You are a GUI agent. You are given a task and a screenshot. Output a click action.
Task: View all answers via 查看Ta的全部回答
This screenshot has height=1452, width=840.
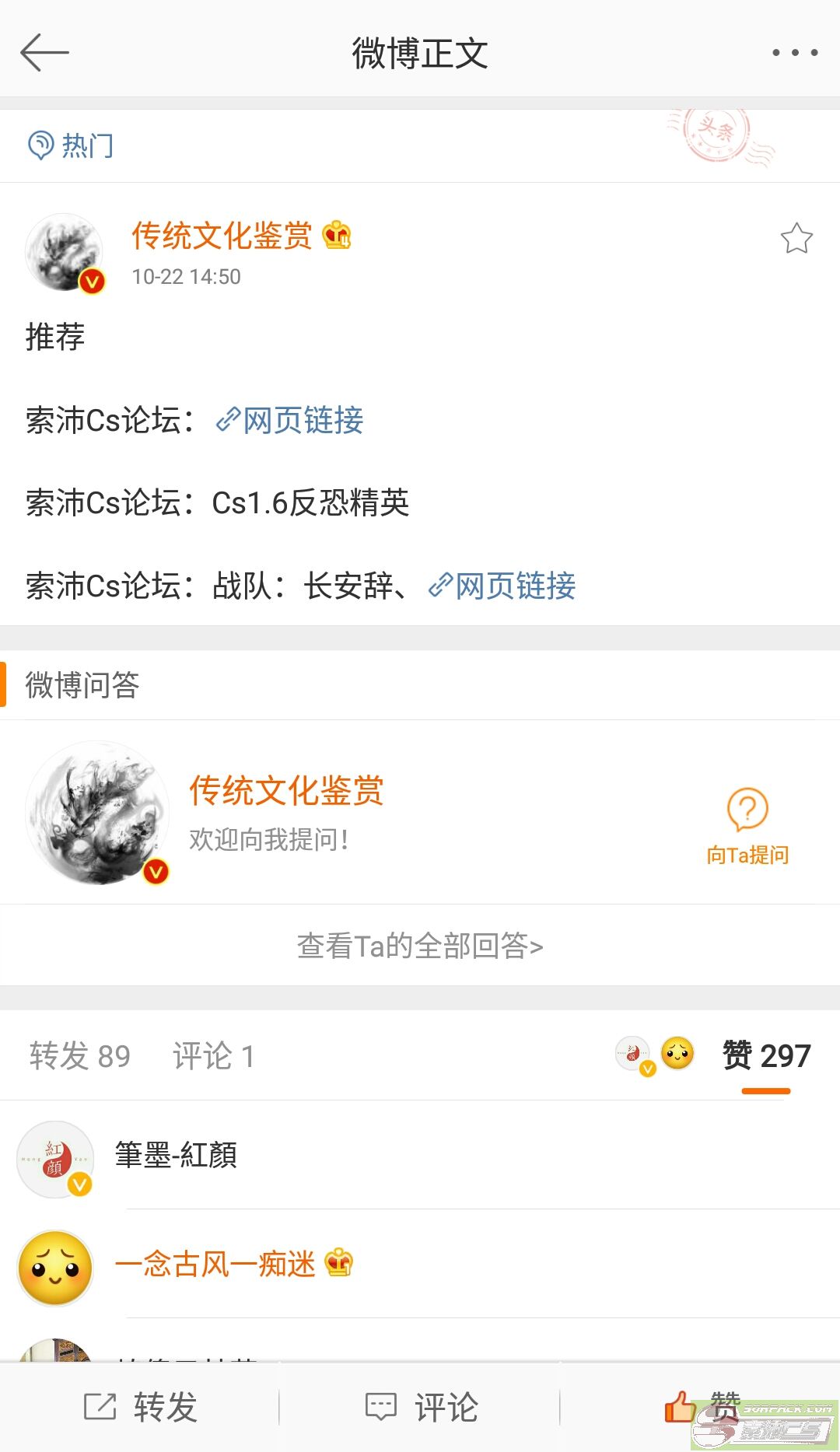(420, 946)
